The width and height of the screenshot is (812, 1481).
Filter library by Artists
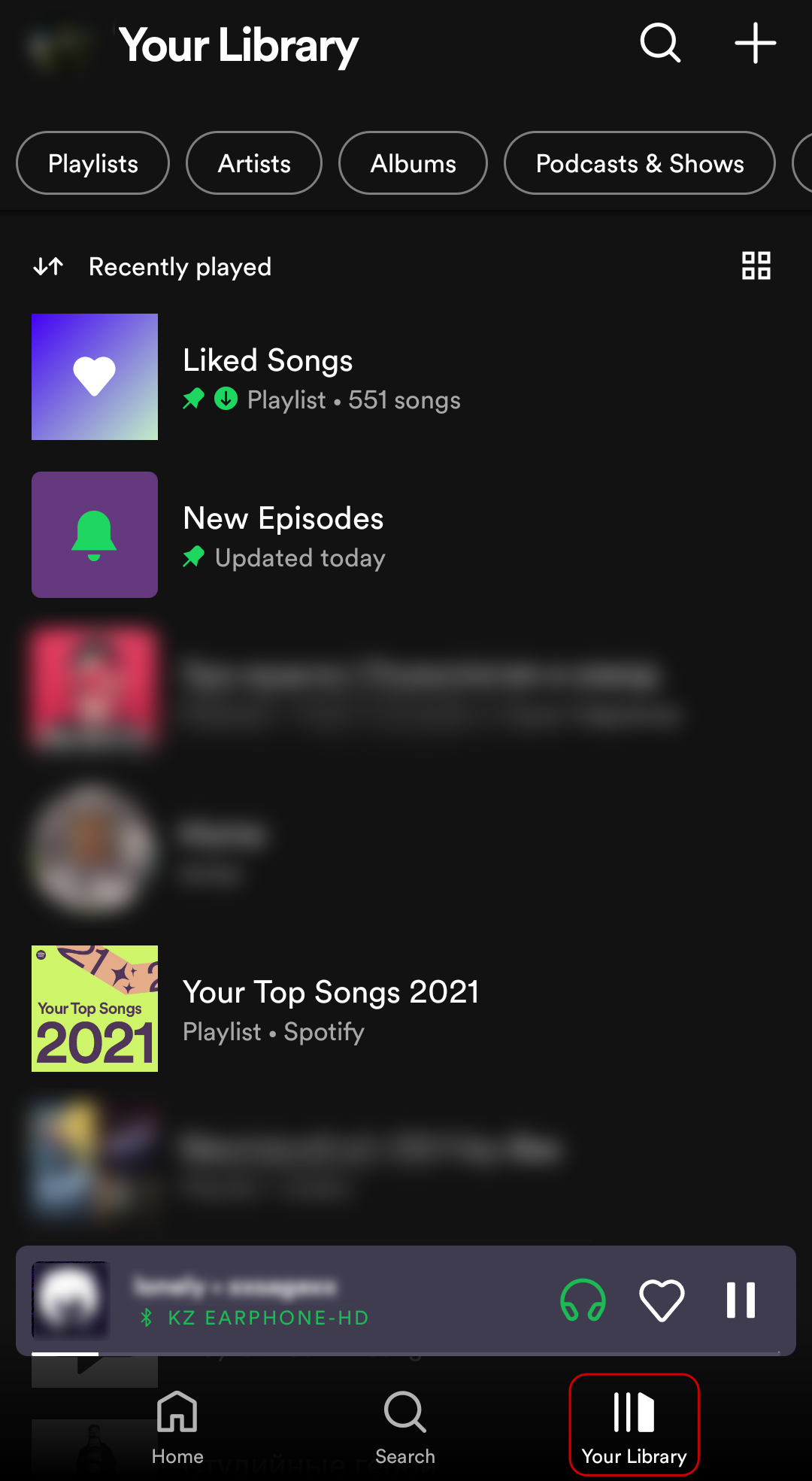pos(254,163)
